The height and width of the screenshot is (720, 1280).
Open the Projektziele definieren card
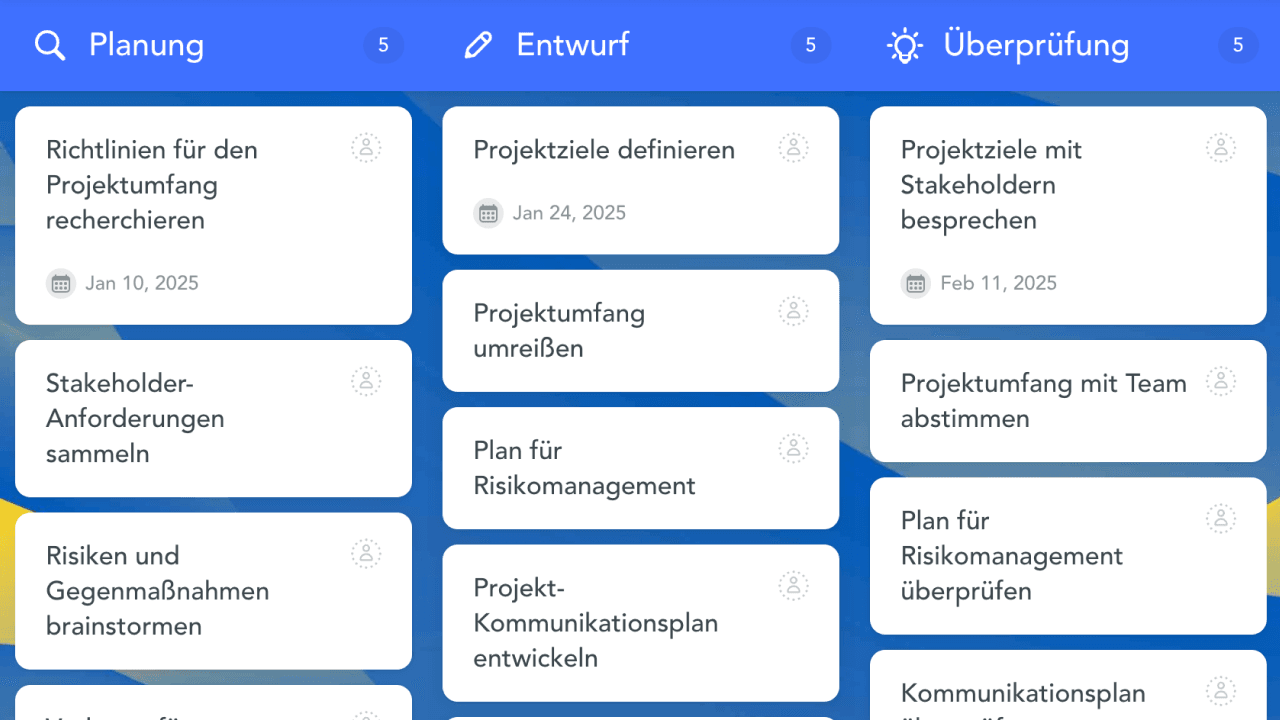coord(604,150)
